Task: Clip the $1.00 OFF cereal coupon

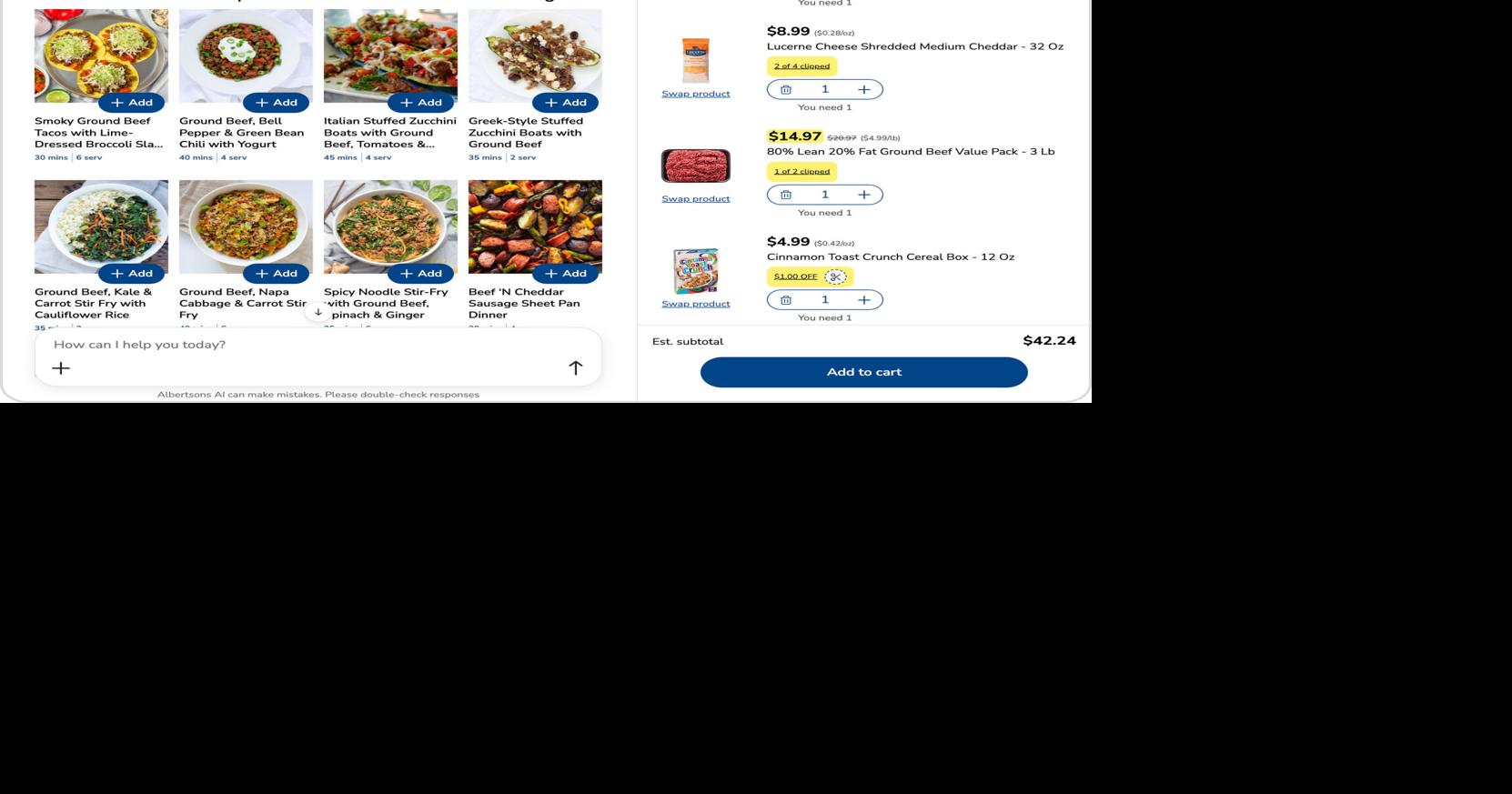Action: (x=835, y=277)
